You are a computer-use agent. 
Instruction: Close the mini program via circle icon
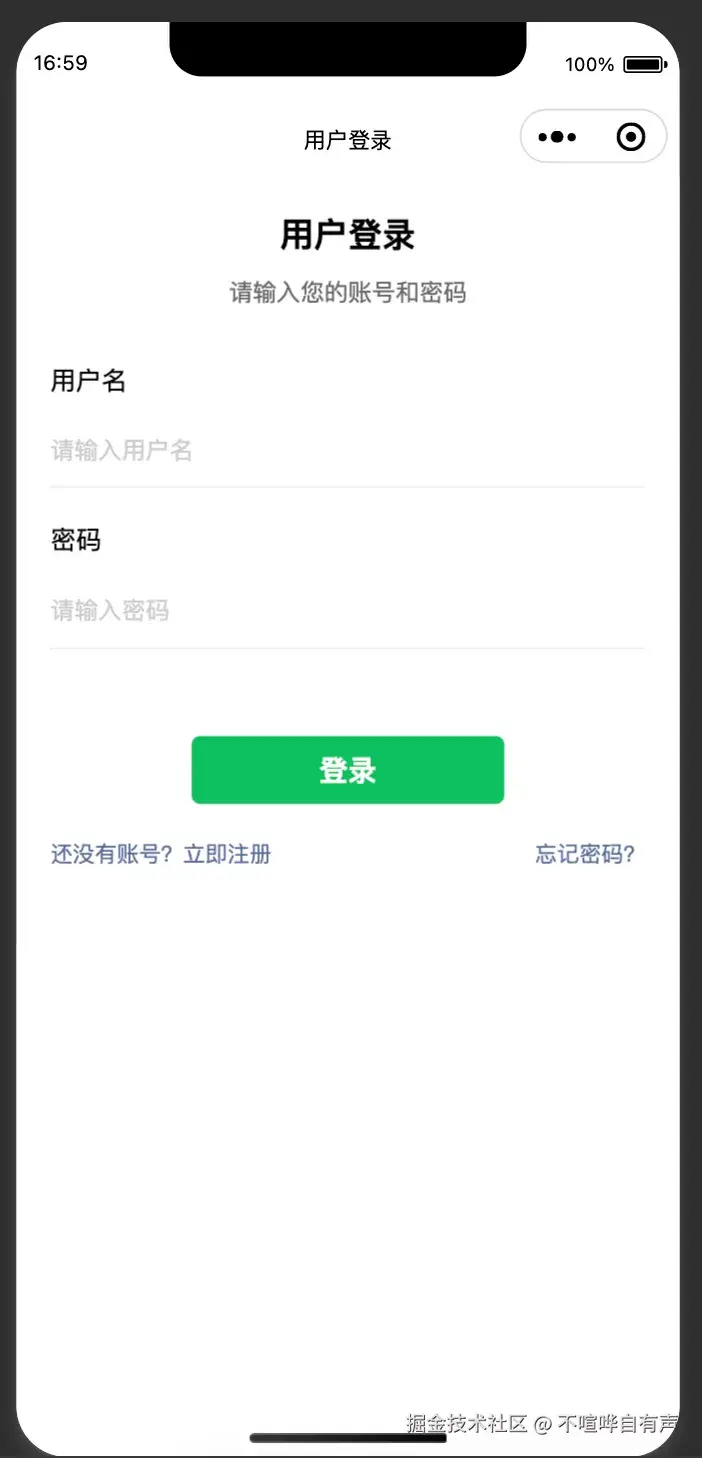coord(631,137)
